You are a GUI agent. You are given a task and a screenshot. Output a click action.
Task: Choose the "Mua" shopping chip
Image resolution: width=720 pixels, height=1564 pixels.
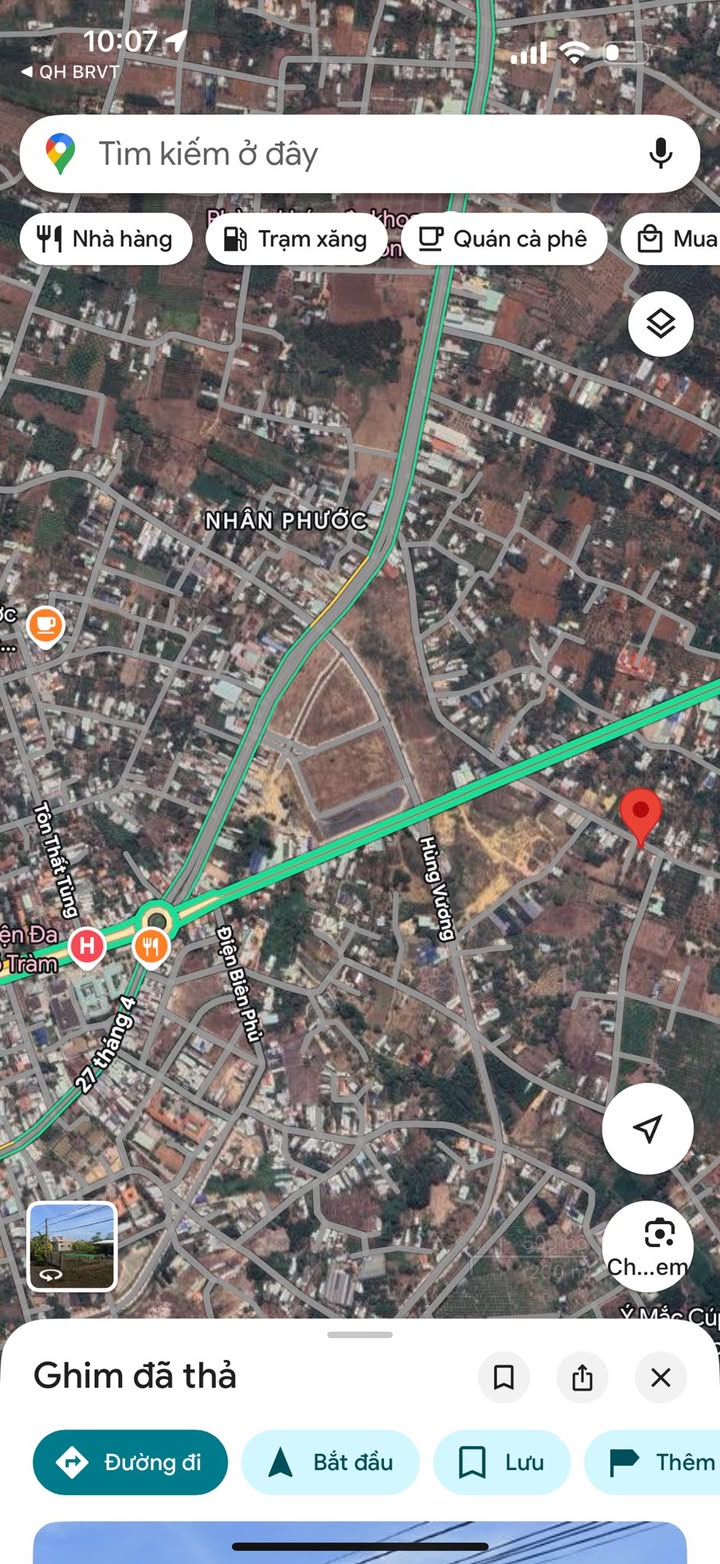click(677, 239)
